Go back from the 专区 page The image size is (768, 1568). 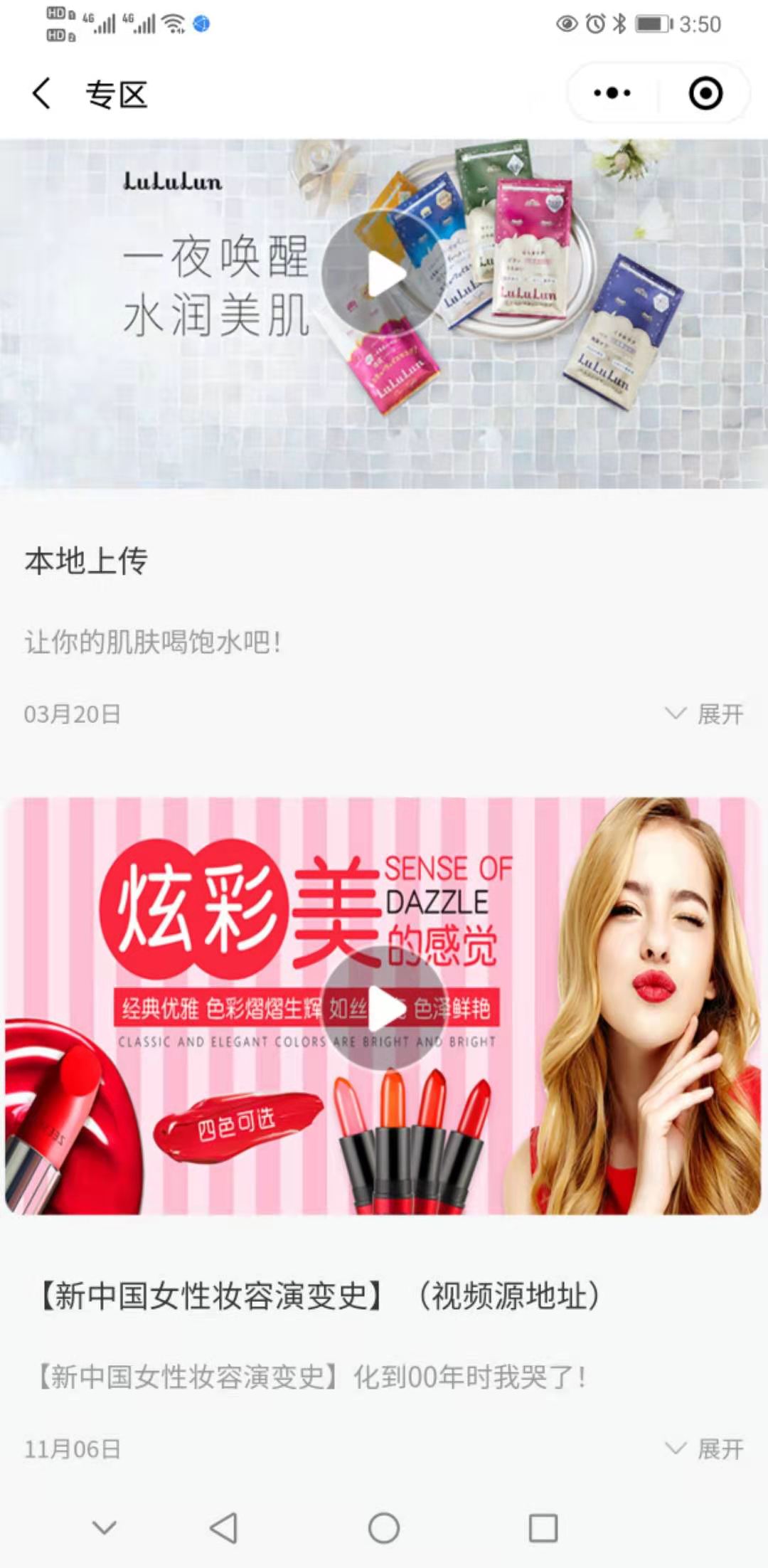[x=42, y=93]
